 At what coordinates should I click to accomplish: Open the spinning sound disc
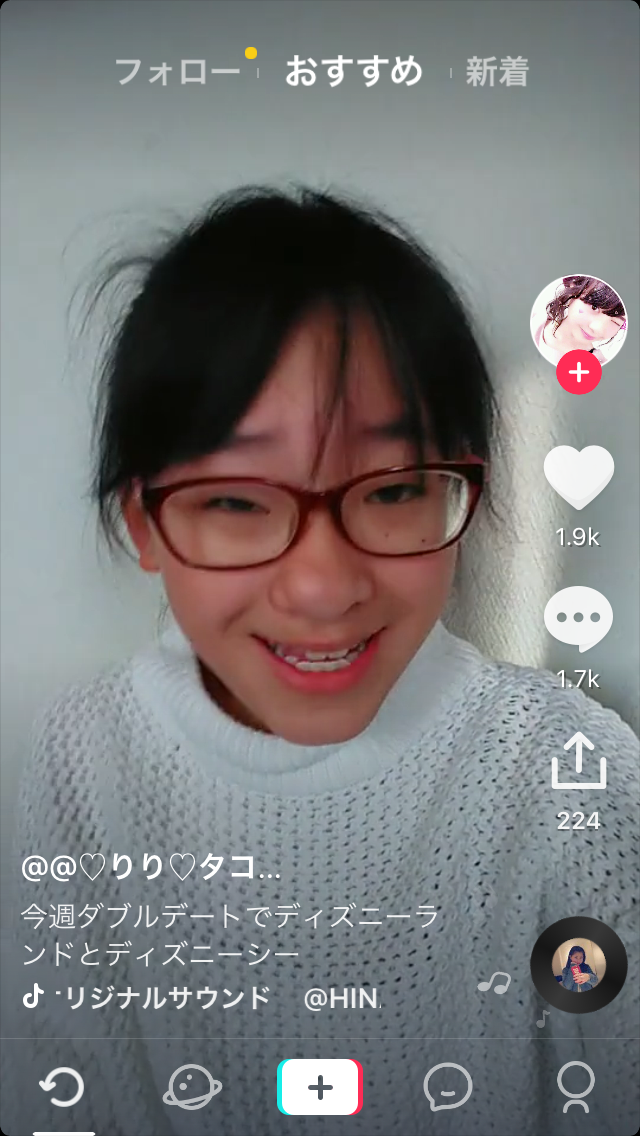578,964
